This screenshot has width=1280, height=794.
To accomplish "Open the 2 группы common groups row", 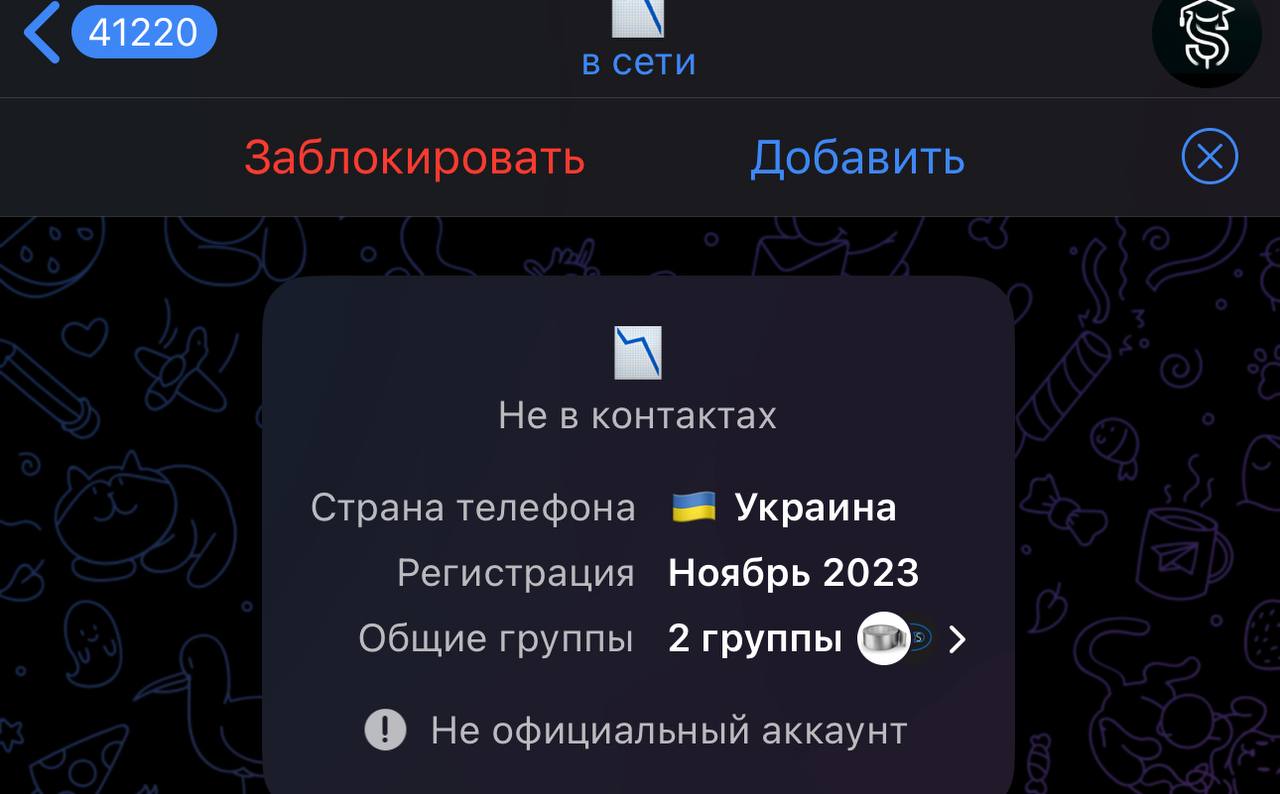I will tap(815, 638).
